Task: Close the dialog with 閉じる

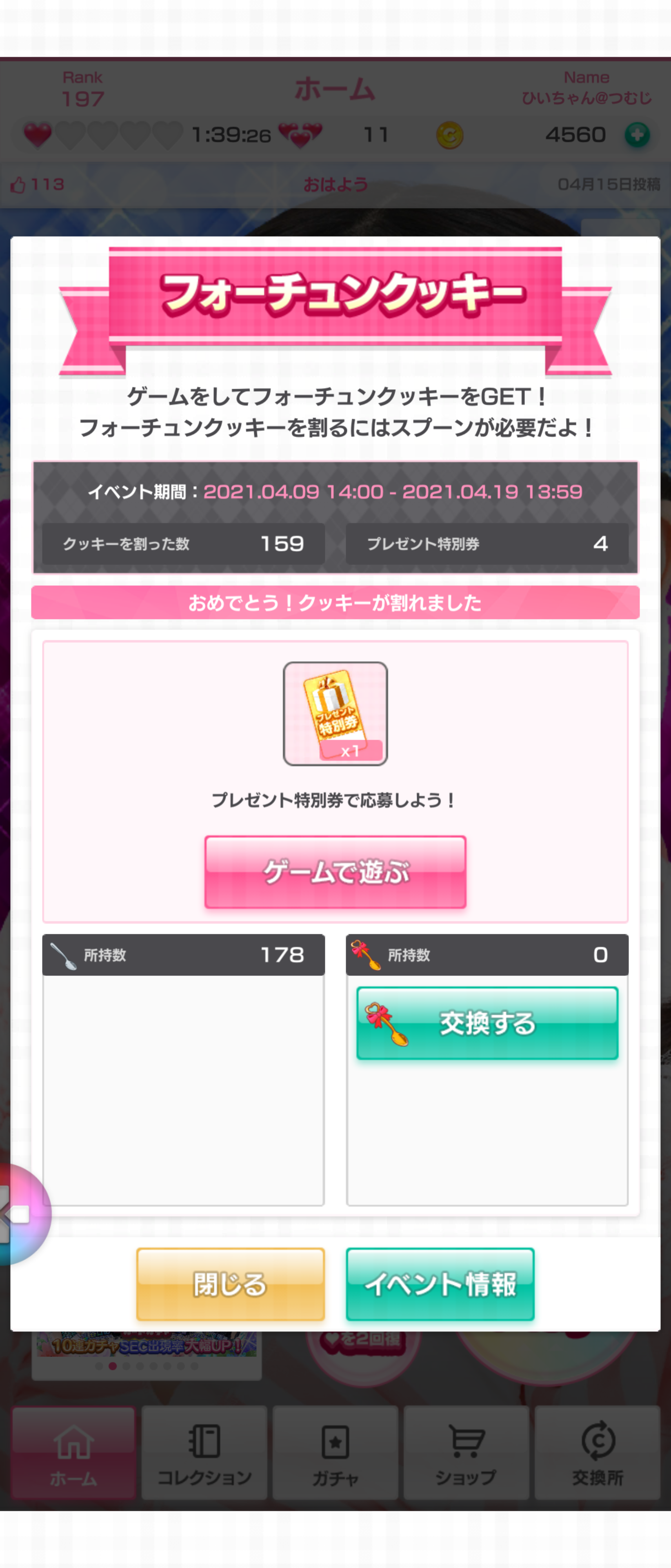Action: point(230,1284)
